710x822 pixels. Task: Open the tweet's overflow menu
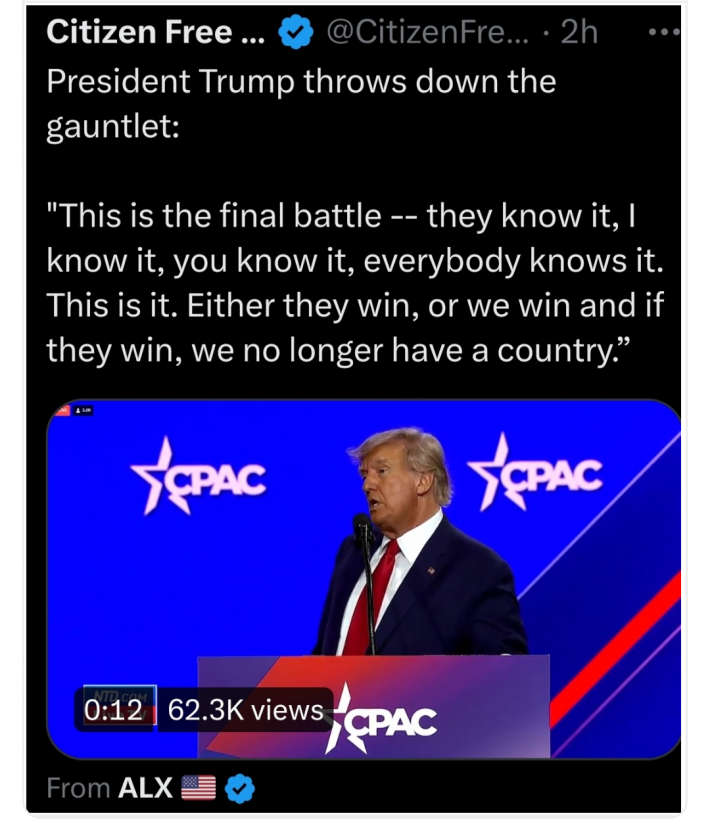click(663, 31)
